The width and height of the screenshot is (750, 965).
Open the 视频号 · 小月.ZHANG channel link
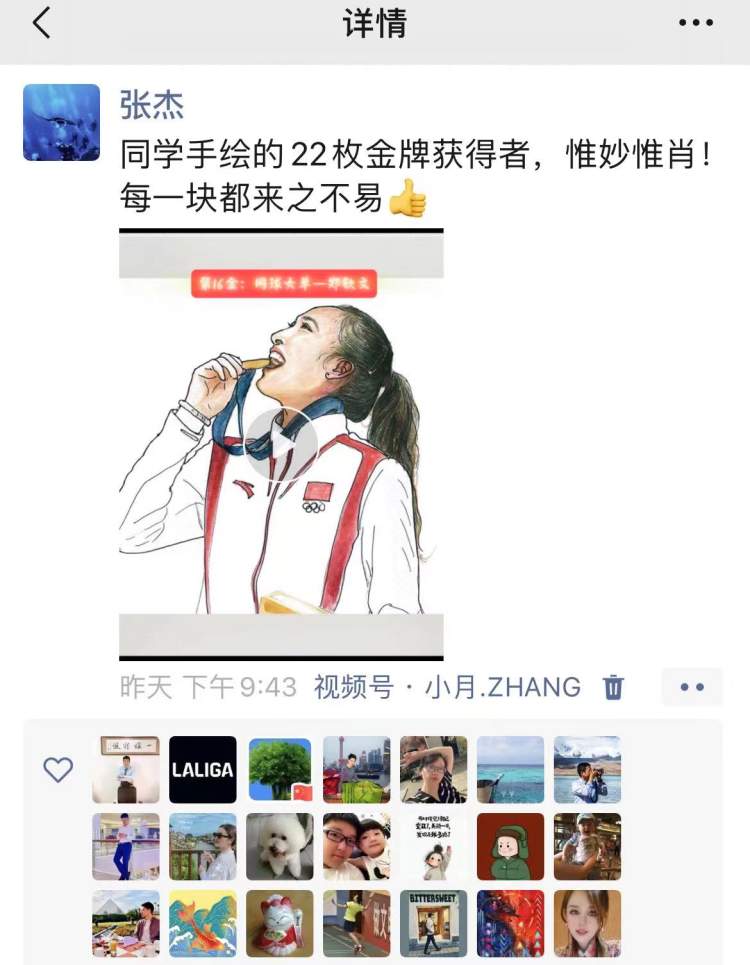click(447, 687)
